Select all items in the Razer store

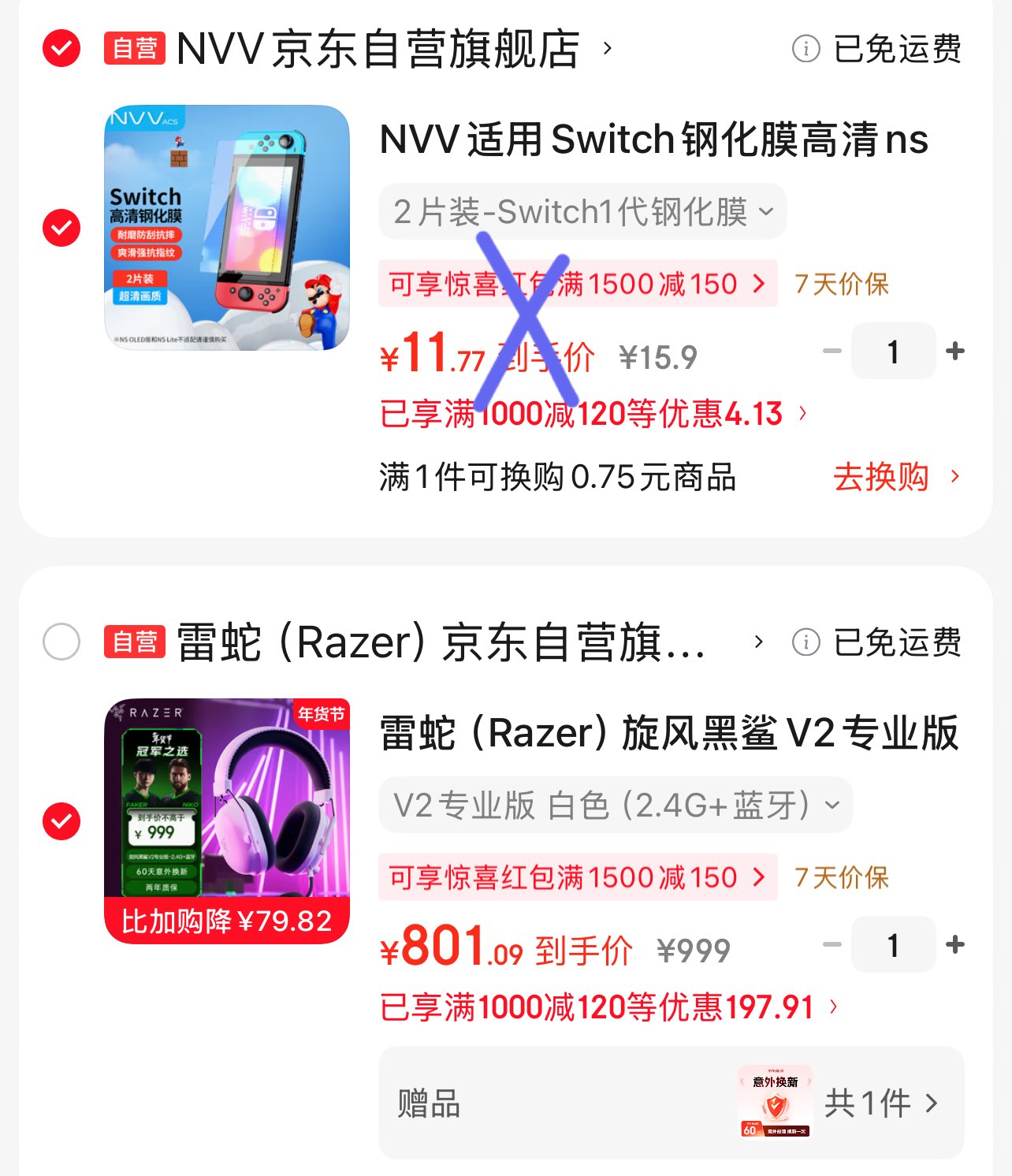point(61,642)
